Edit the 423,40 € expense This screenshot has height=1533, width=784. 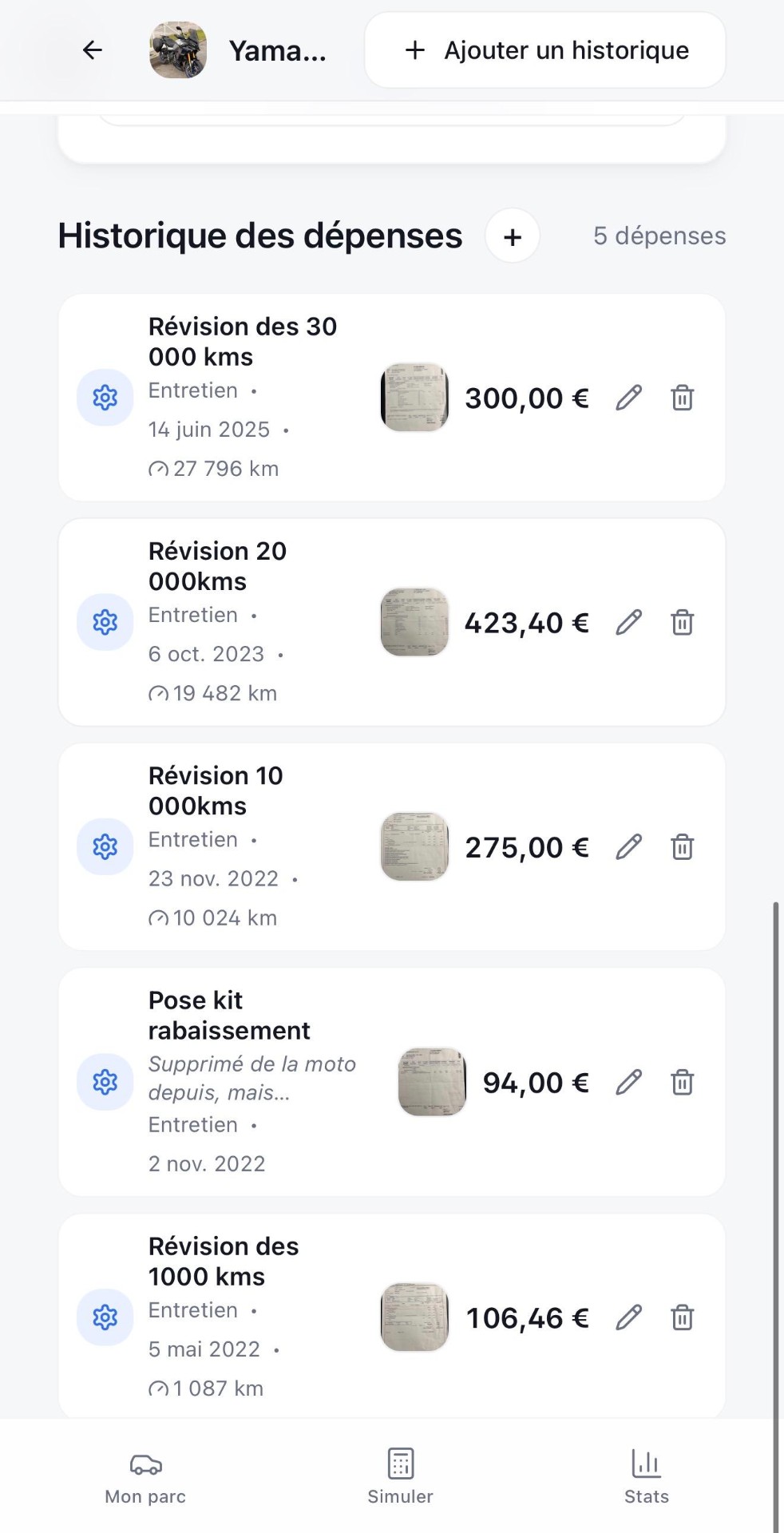point(630,623)
